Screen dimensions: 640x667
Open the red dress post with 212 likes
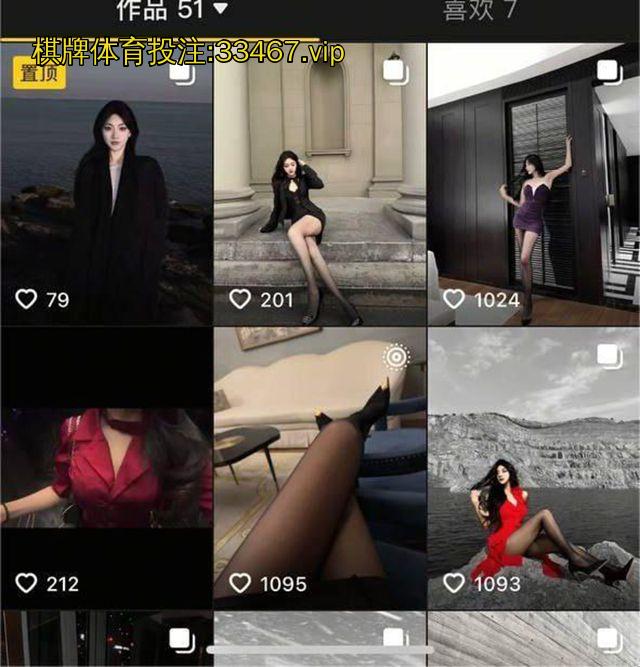coord(106,470)
